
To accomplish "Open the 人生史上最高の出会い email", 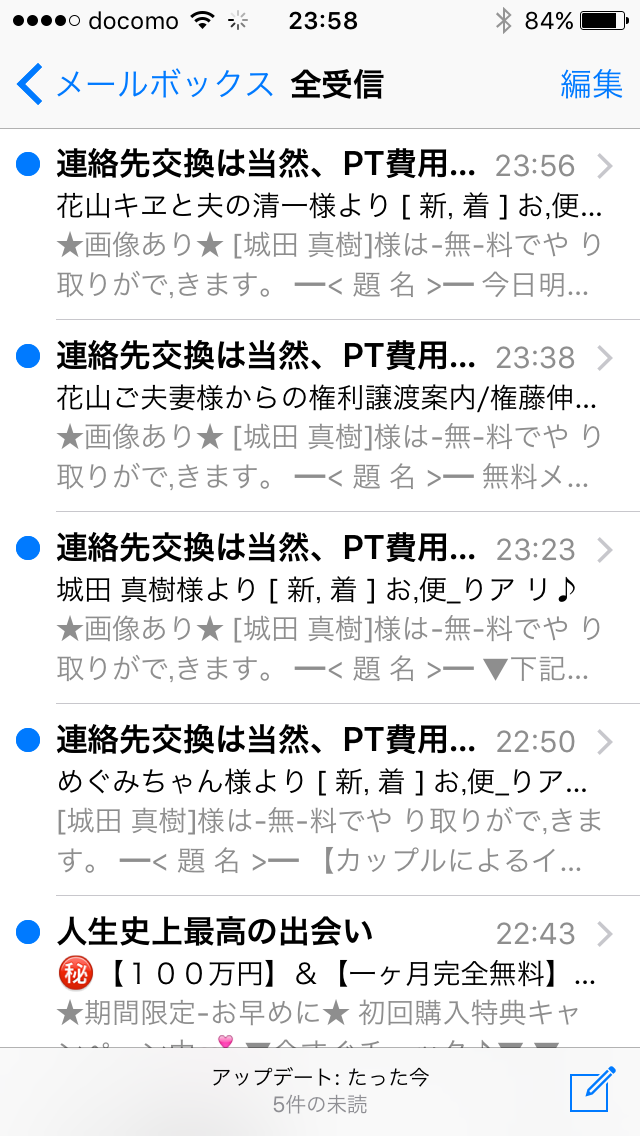I will 320,961.
